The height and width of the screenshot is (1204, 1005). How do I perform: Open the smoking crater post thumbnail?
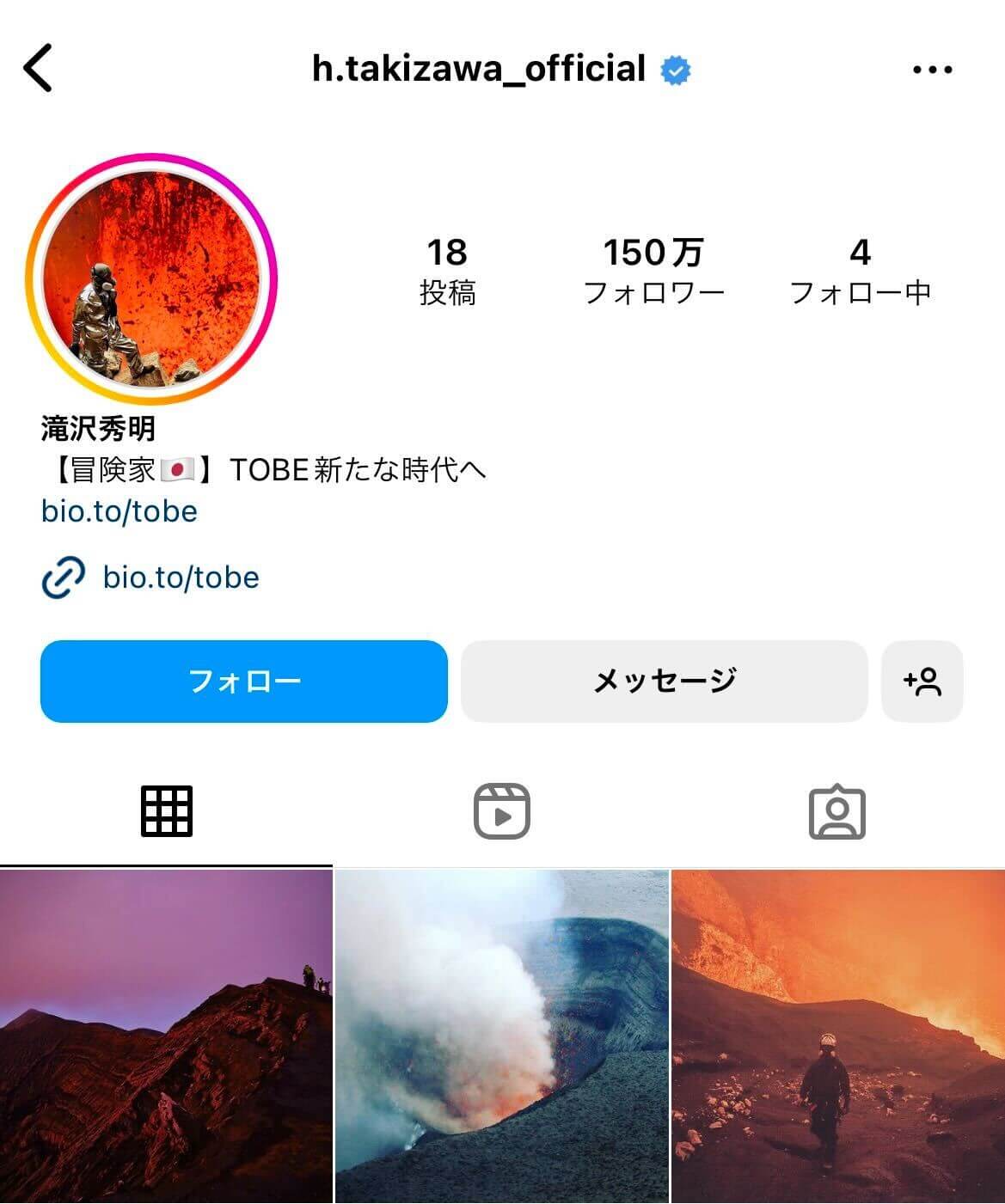click(x=502, y=1031)
